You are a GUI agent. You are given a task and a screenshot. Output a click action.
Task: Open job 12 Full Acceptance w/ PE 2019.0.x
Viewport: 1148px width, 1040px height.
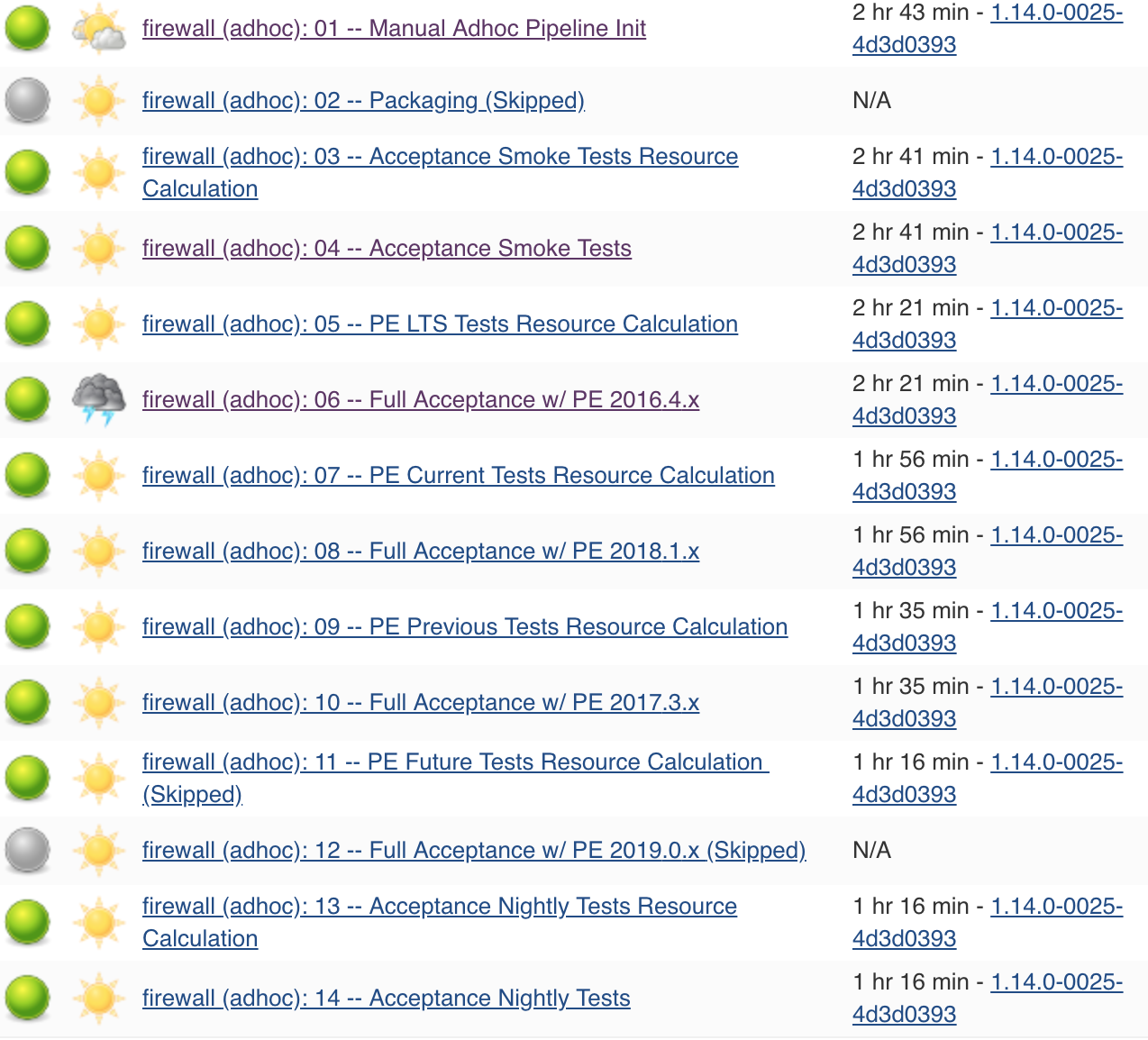point(474,851)
